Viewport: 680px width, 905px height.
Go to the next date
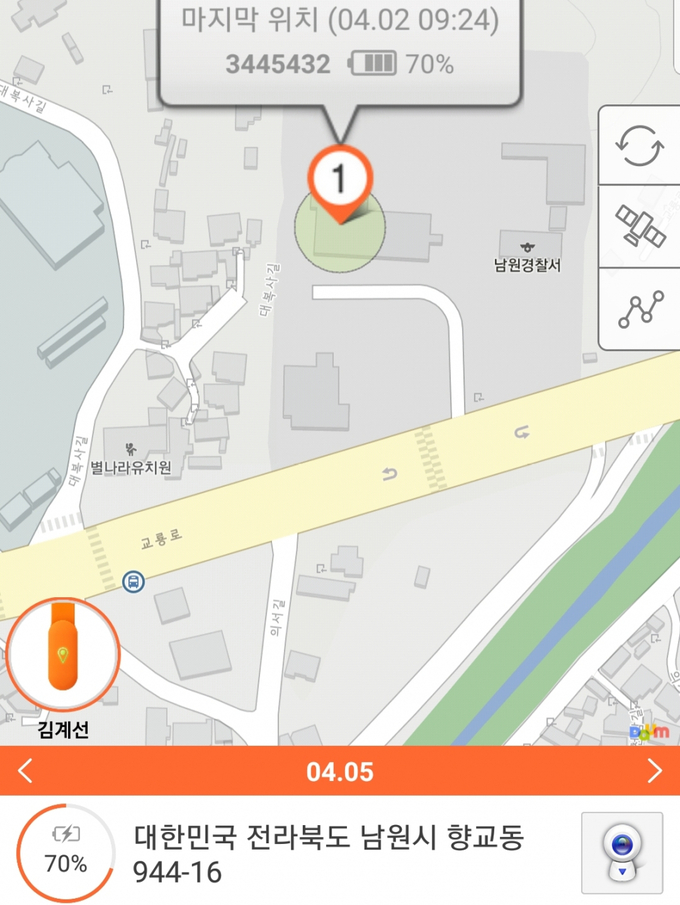point(655,771)
